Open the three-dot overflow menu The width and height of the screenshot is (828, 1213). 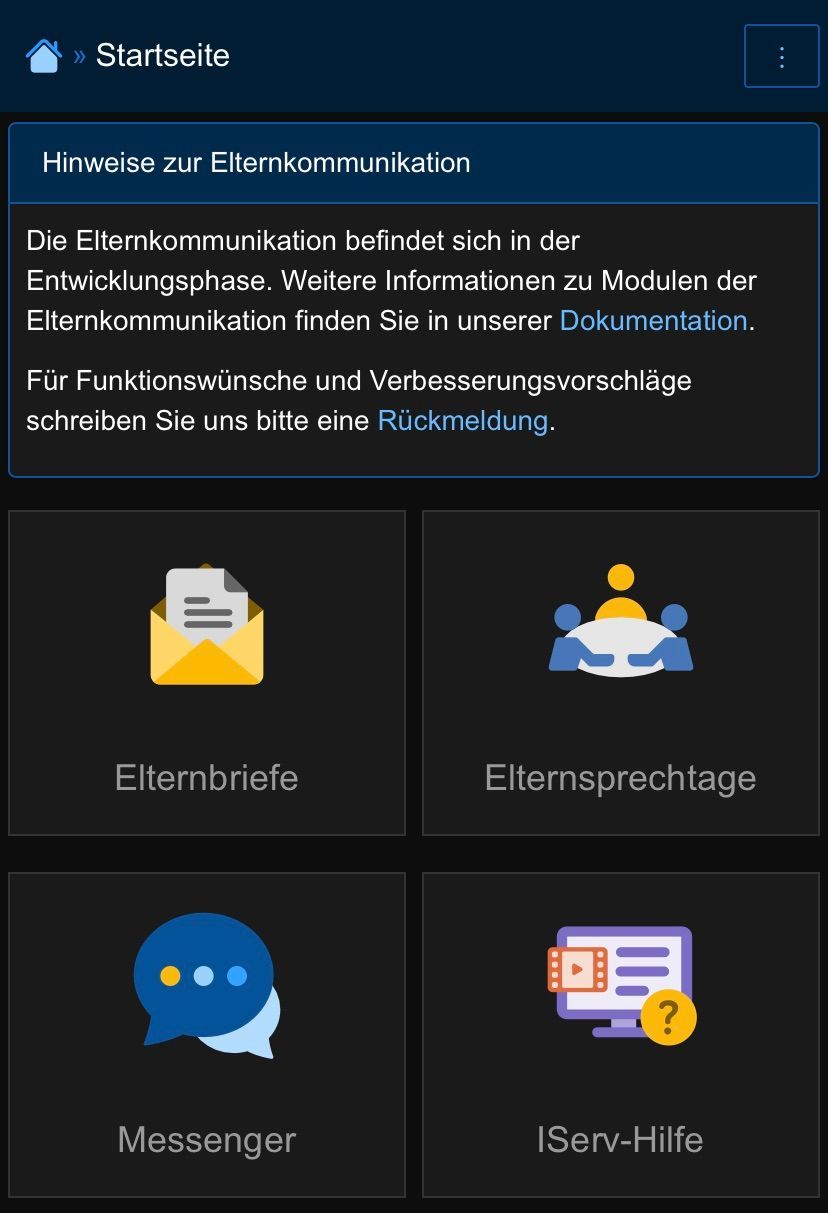tap(781, 57)
